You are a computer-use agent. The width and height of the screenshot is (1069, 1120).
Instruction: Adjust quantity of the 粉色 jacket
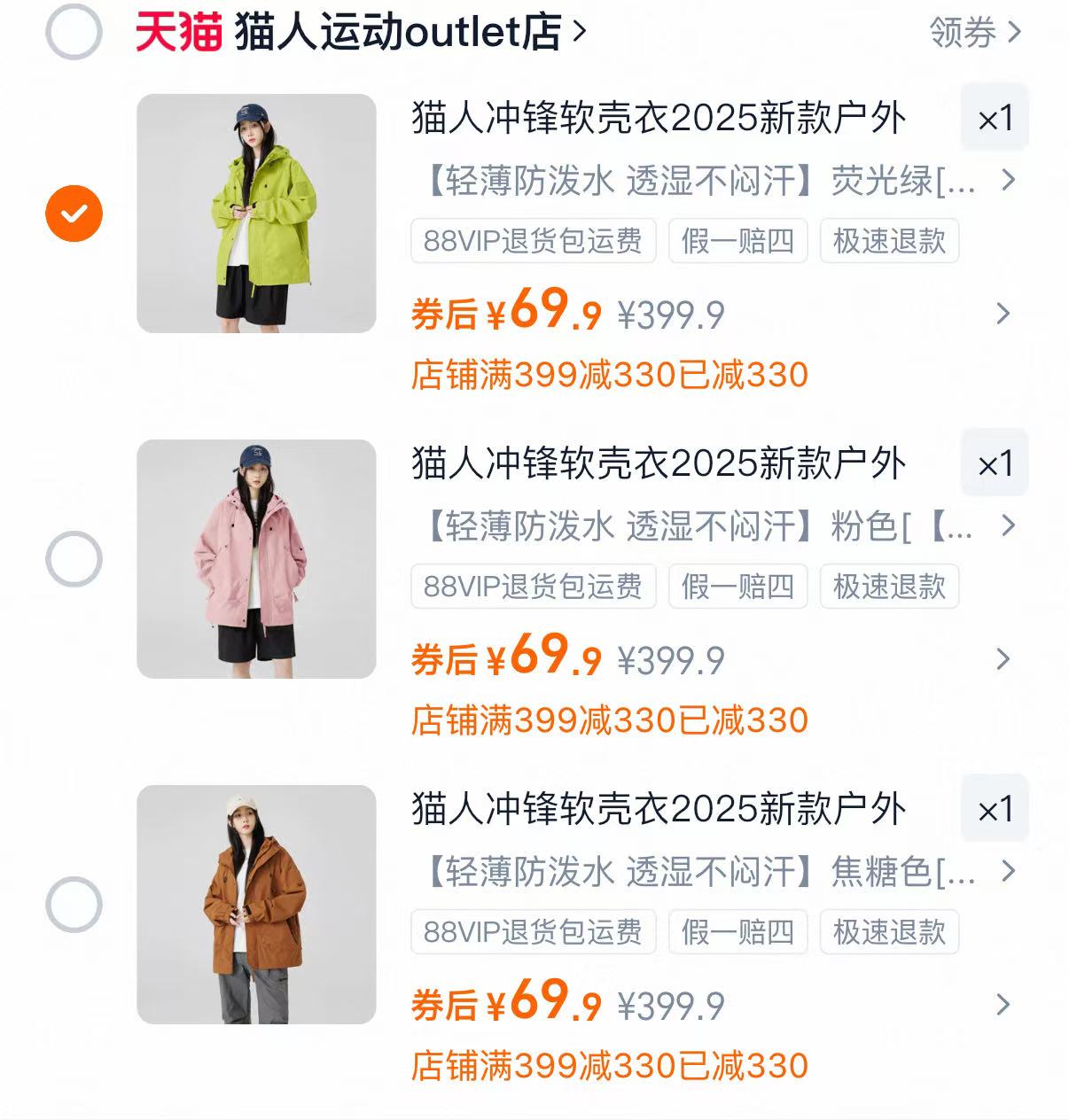point(994,463)
